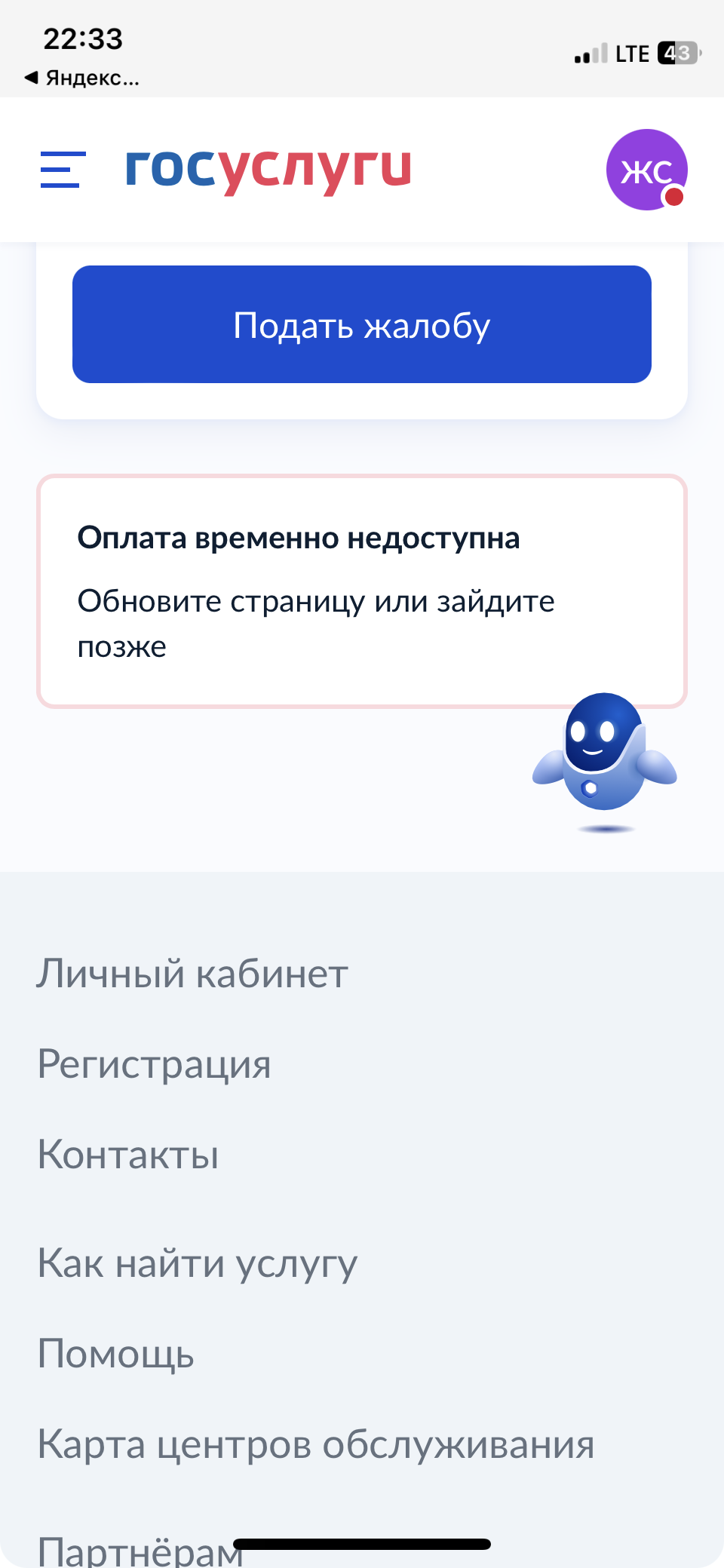The image size is (724, 1568).
Task: Open the Регистрация link
Action: [155, 1064]
